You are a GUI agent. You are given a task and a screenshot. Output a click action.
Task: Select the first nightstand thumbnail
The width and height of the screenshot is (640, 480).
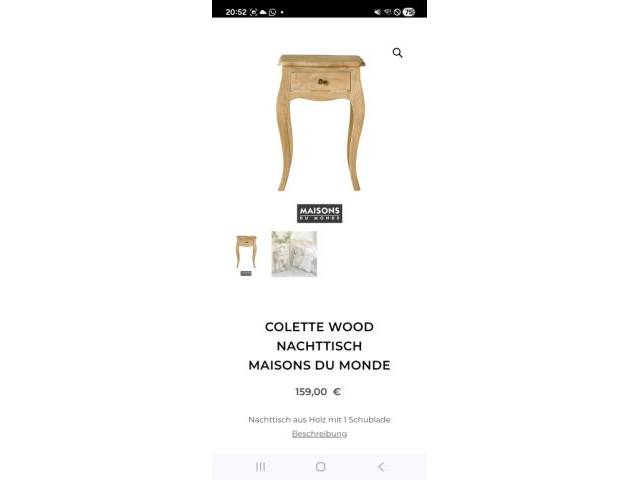tap(246, 254)
